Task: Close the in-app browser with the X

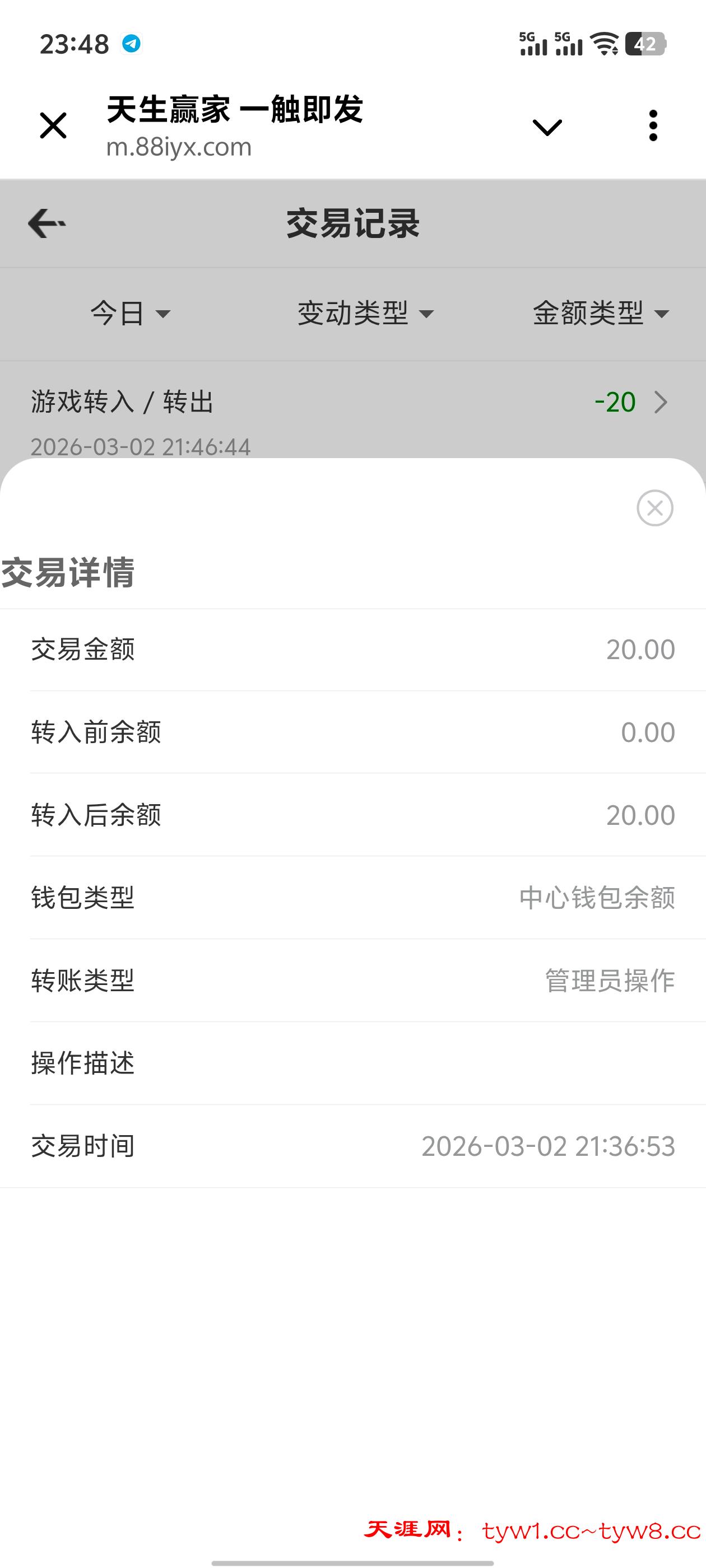Action: pyautogui.click(x=53, y=126)
